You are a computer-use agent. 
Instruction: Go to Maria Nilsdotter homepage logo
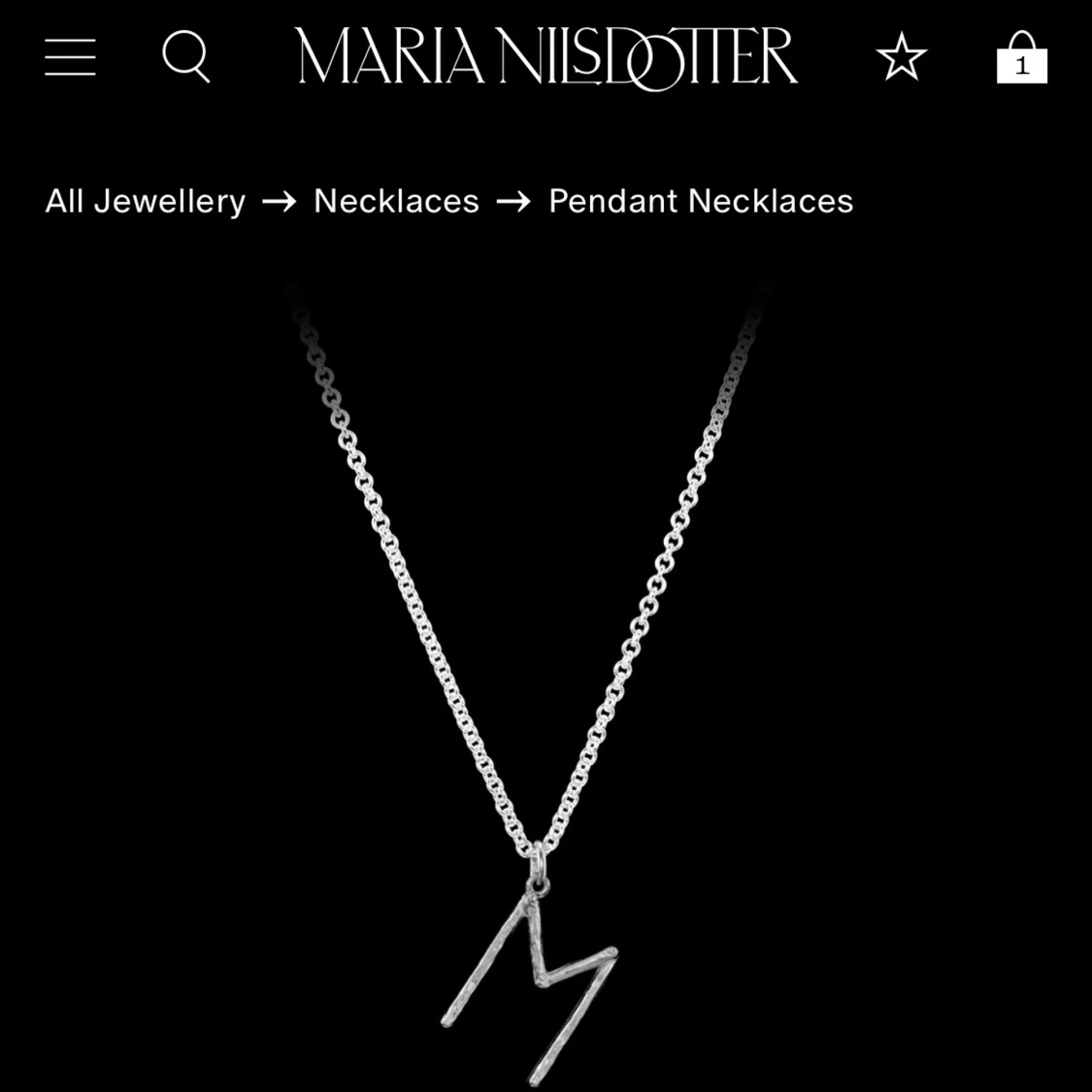546,57
